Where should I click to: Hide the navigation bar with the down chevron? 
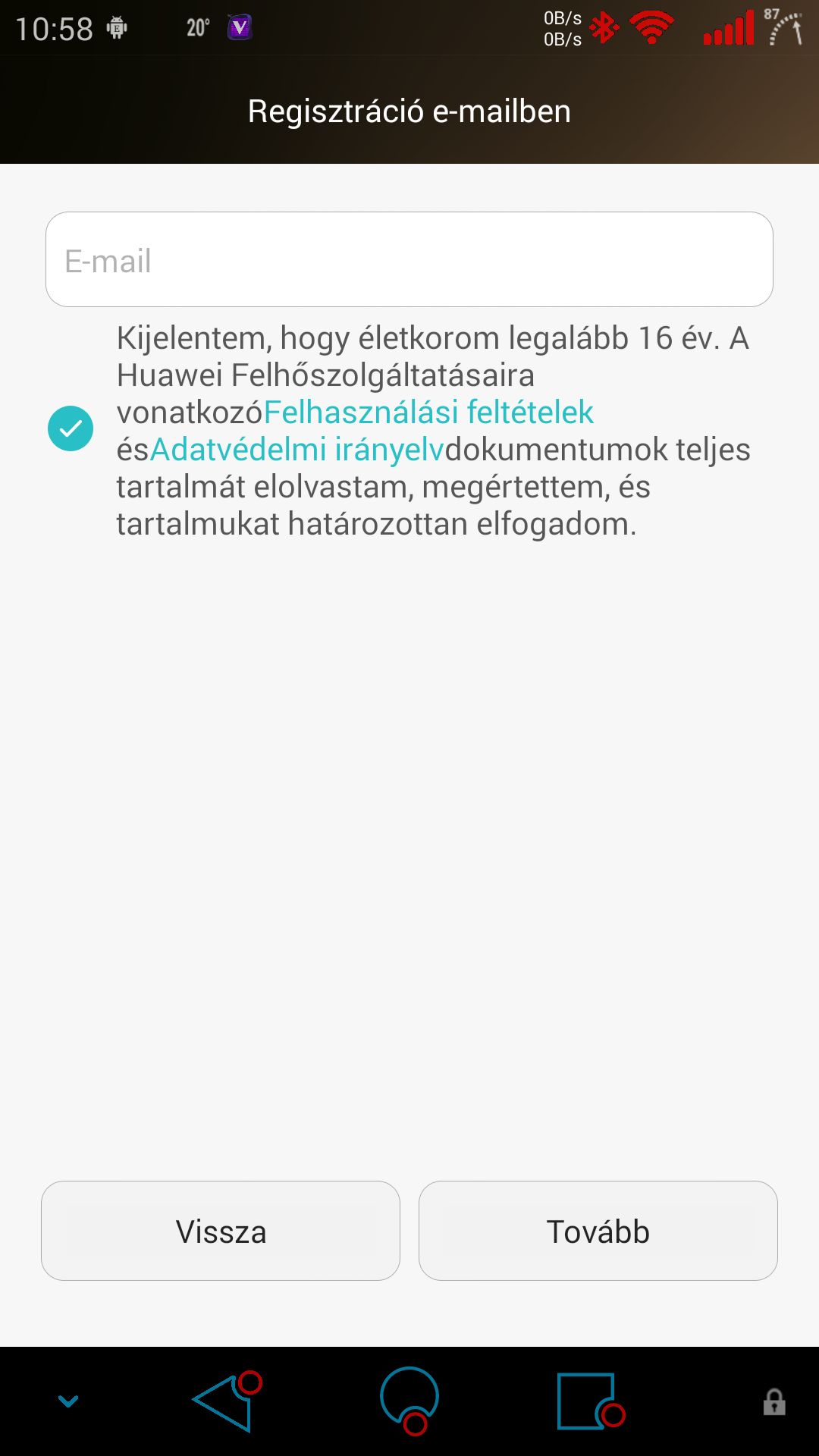pyautogui.click(x=68, y=1401)
